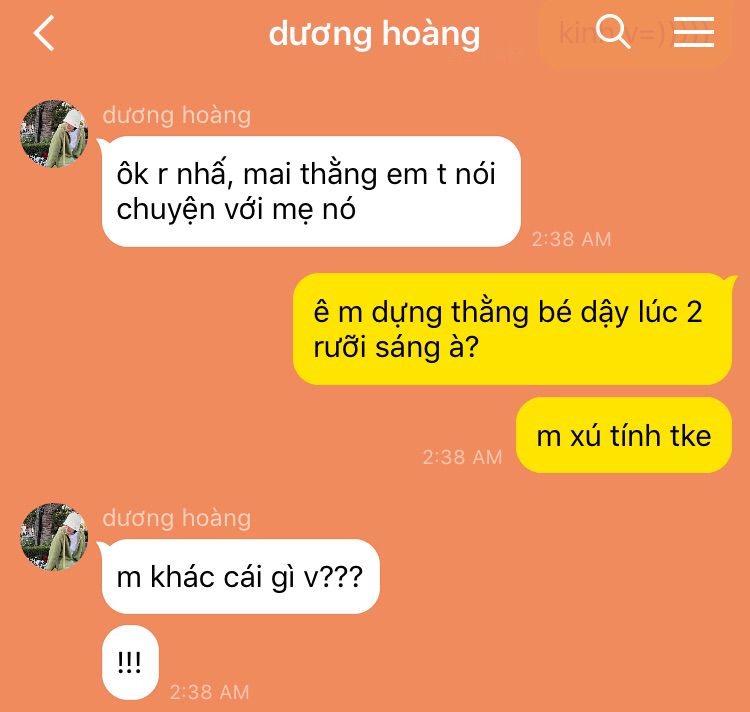Viewport: 750px width, 712px height.
Task: Search within this conversation
Action: [613, 32]
